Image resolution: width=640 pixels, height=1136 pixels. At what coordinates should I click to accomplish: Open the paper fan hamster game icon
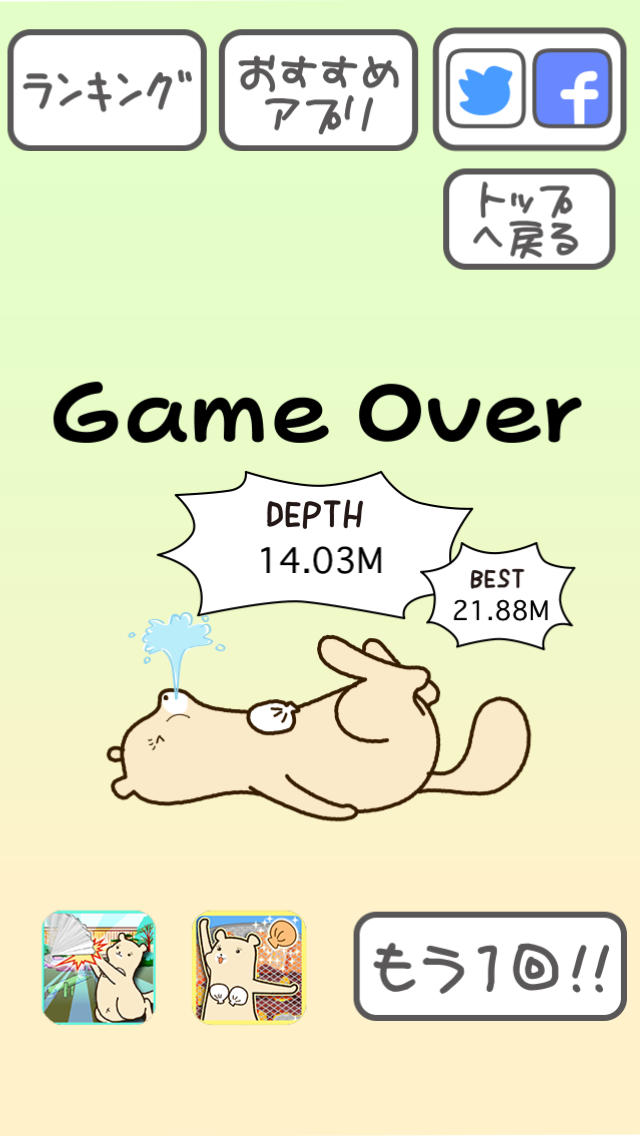click(99, 967)
